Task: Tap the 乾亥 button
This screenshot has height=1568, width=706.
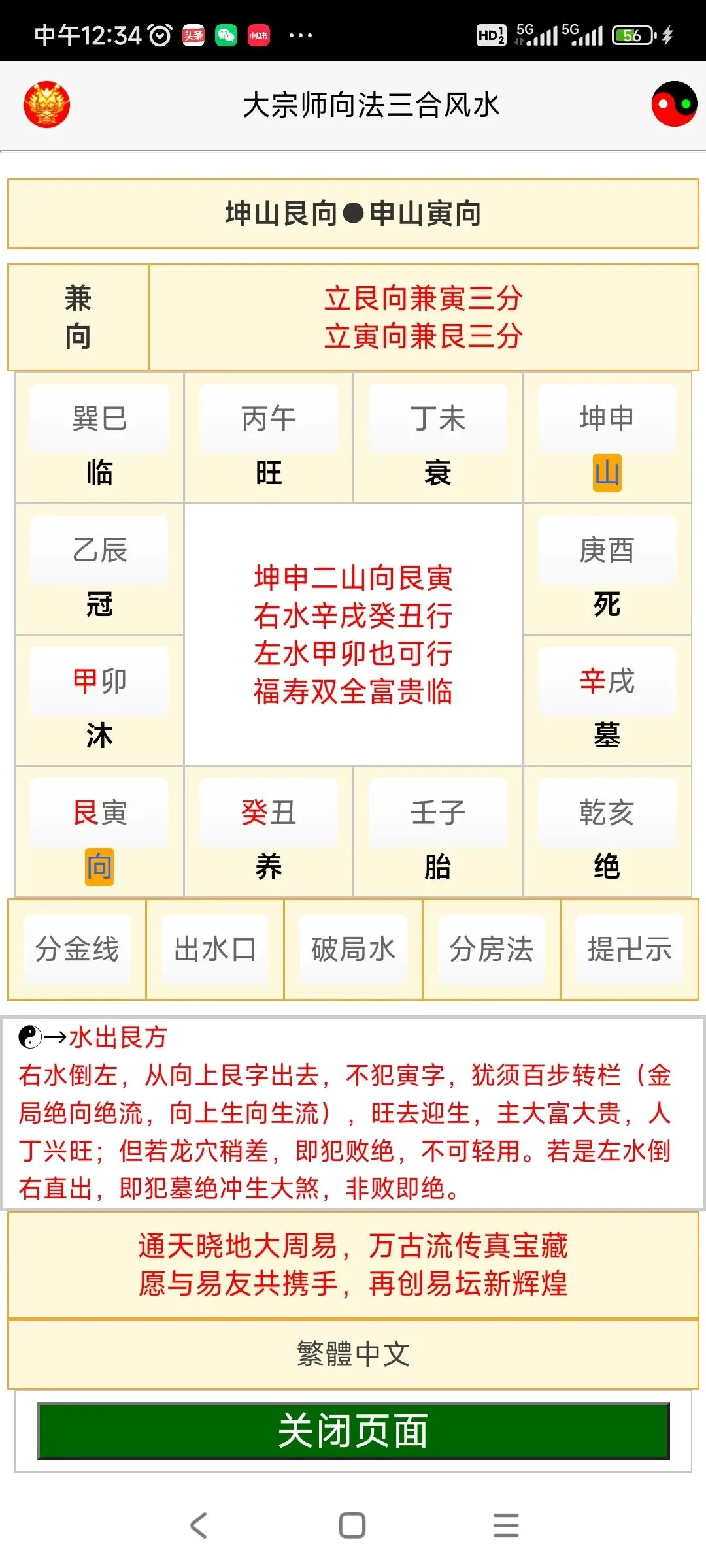Action: tap(607, 813)
